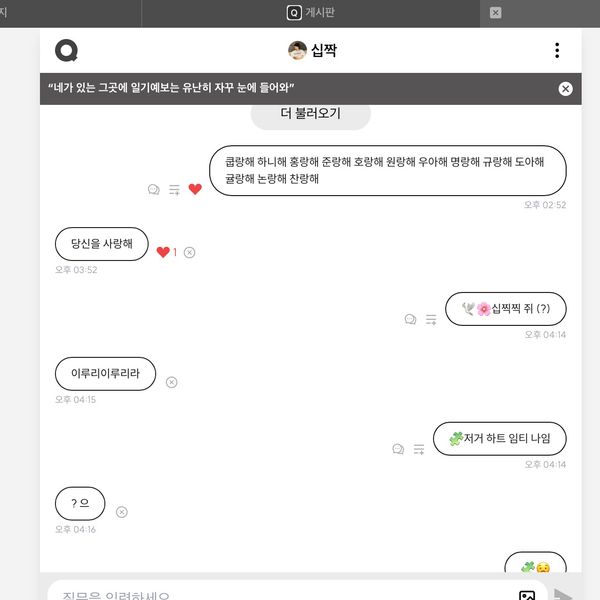This screenshot has width=600, height=600.
Task: Delete the ?으 message
Action: click(122, 512)
